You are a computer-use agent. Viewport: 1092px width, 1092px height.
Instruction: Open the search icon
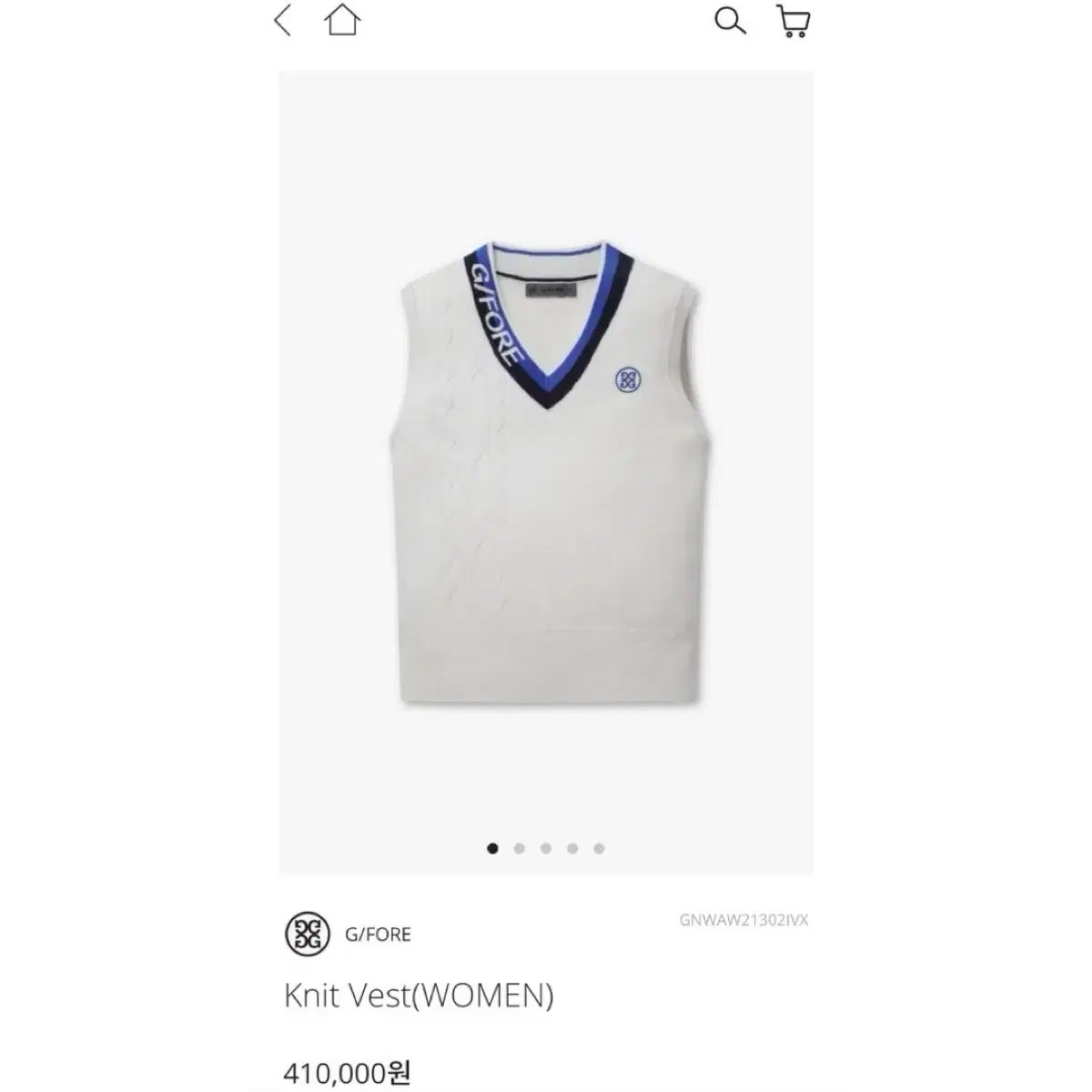coord(729,20)
